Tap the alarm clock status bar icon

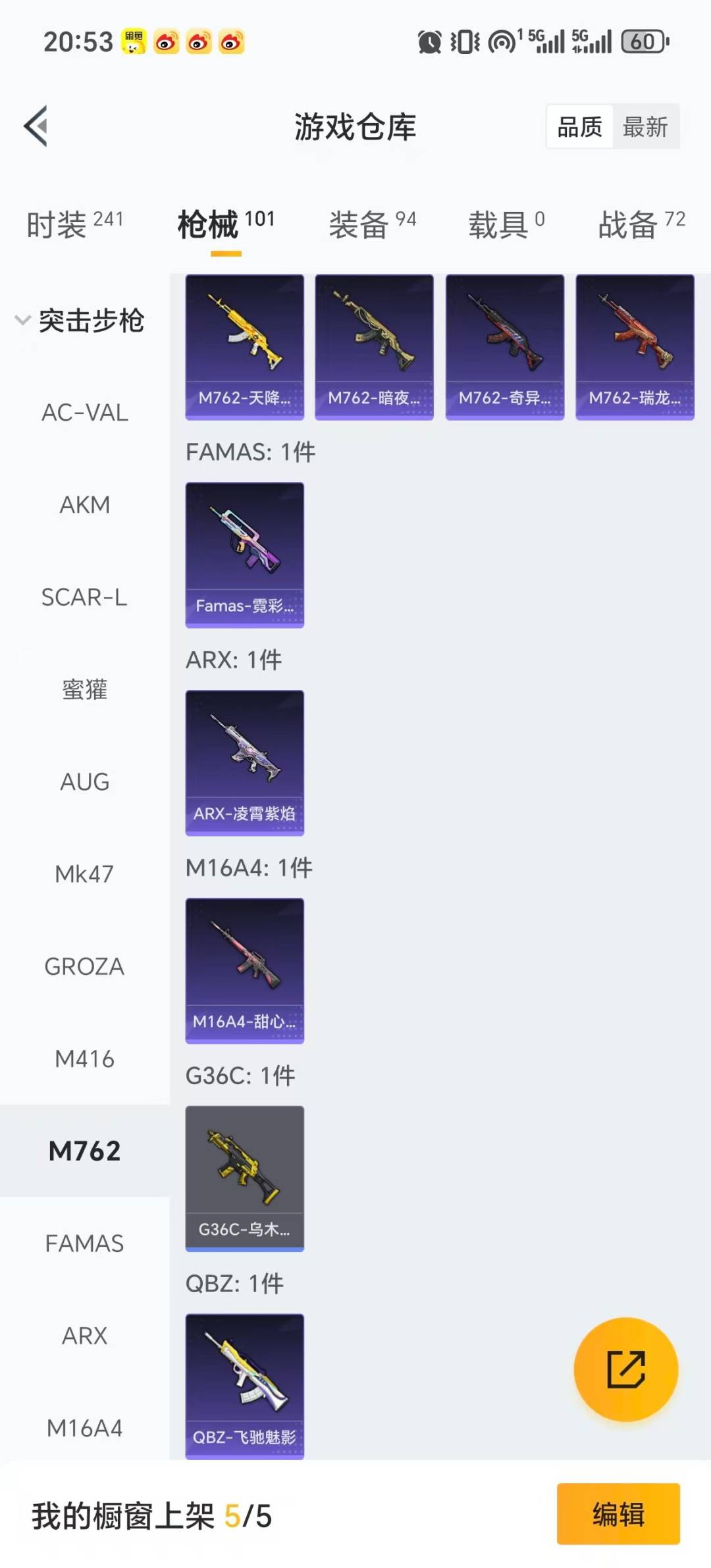click(x=429, y=41)
